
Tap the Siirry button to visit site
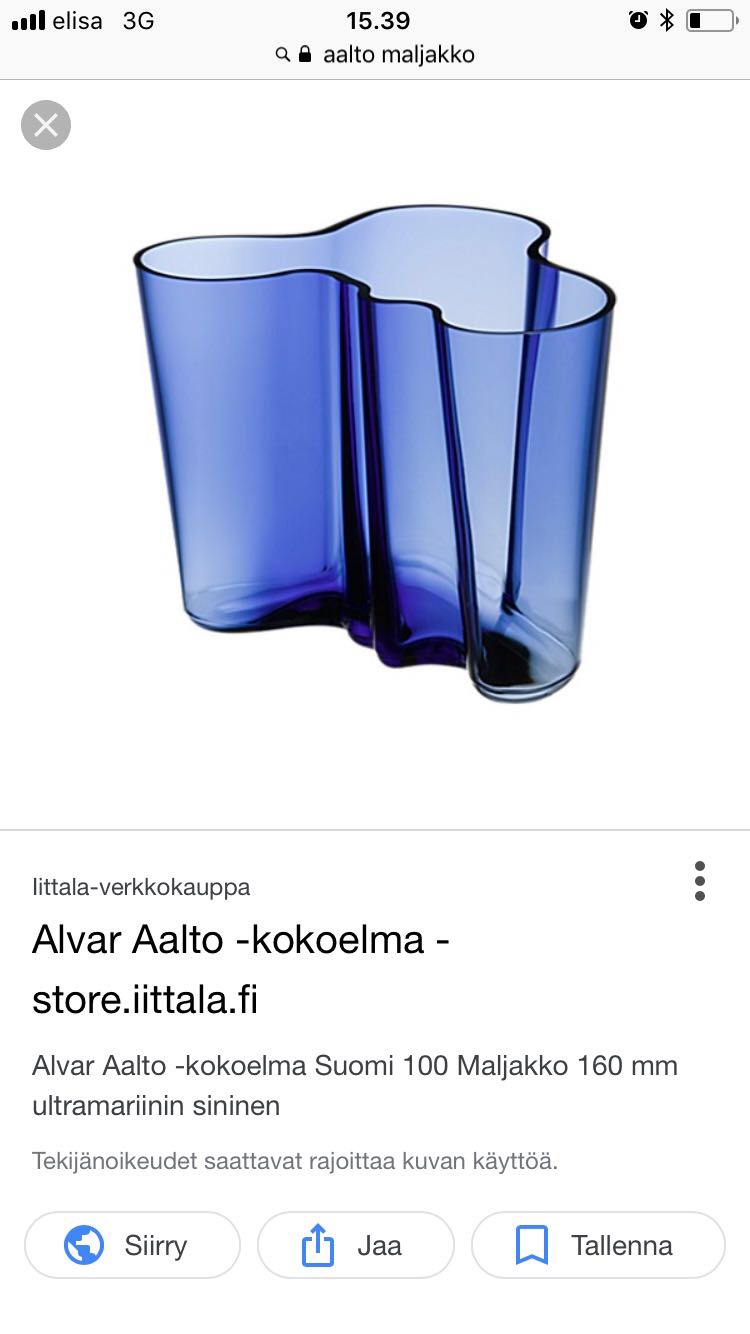pyautogui.click(x=132, y=1245)
